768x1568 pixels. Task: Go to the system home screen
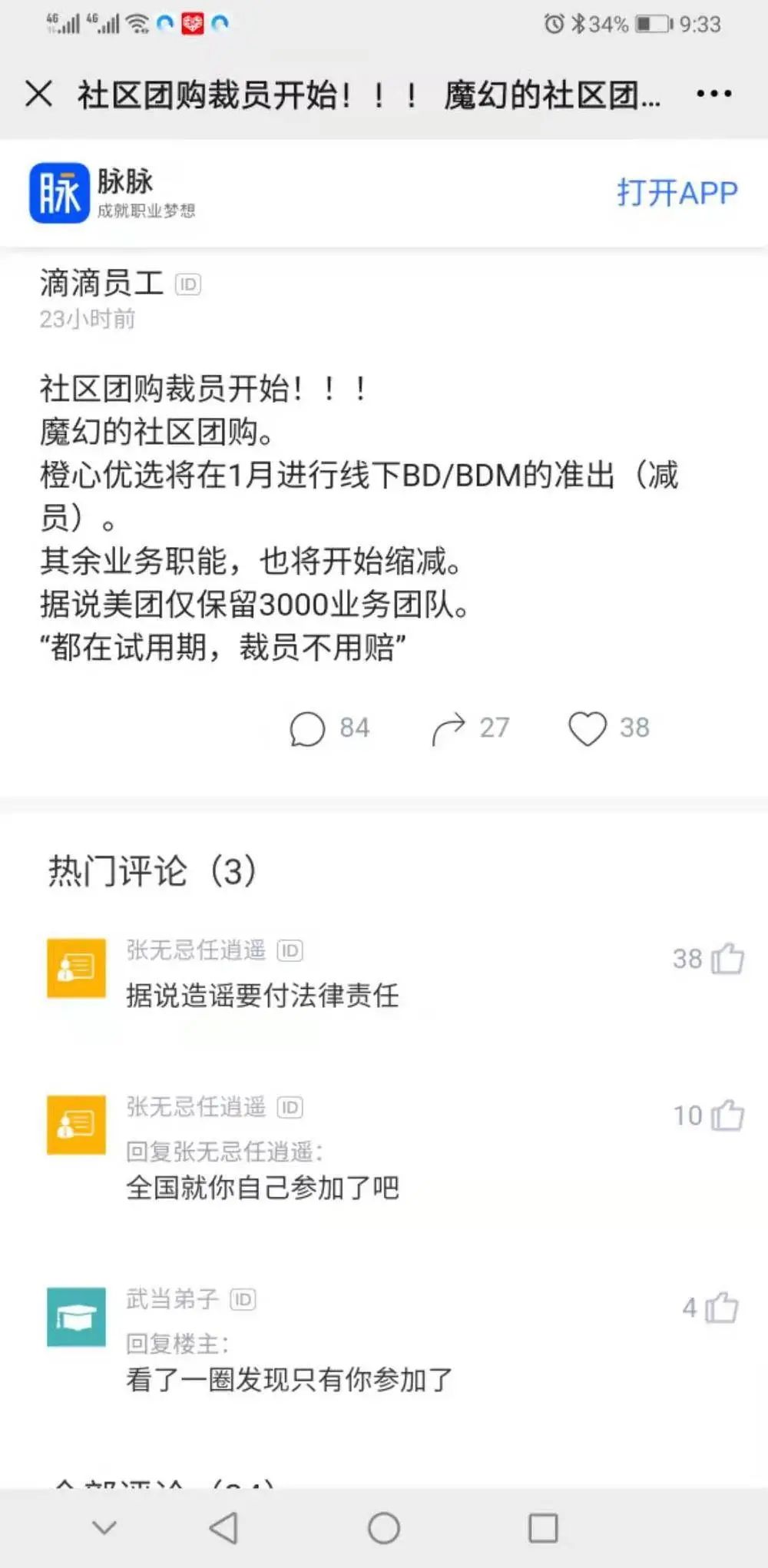[384, 1527]
